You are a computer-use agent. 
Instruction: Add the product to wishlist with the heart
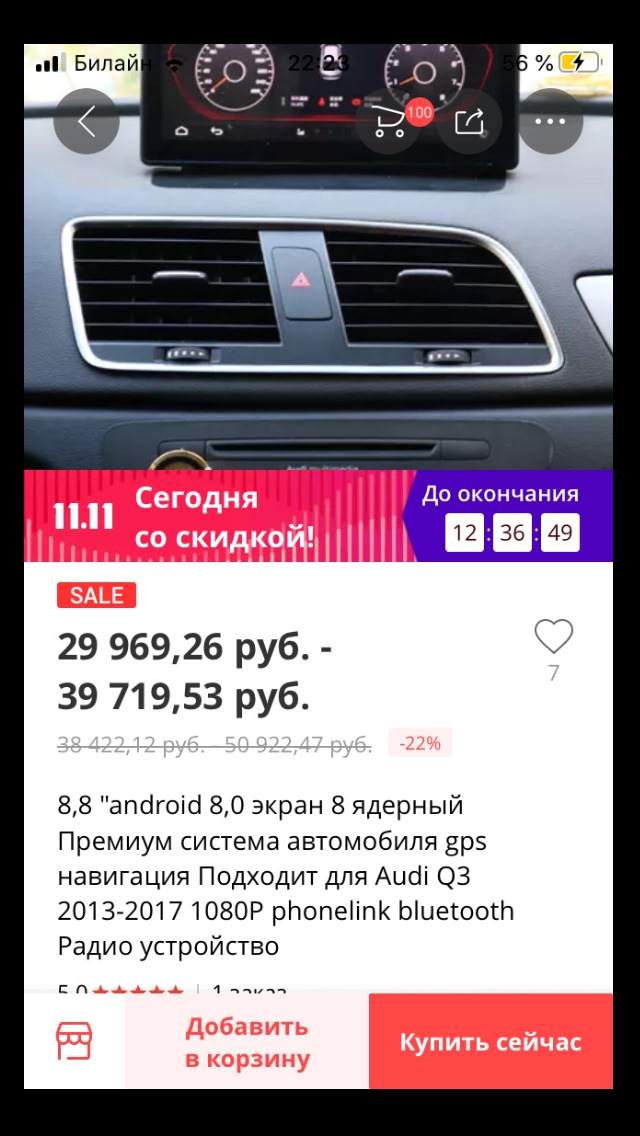[553, 637]
